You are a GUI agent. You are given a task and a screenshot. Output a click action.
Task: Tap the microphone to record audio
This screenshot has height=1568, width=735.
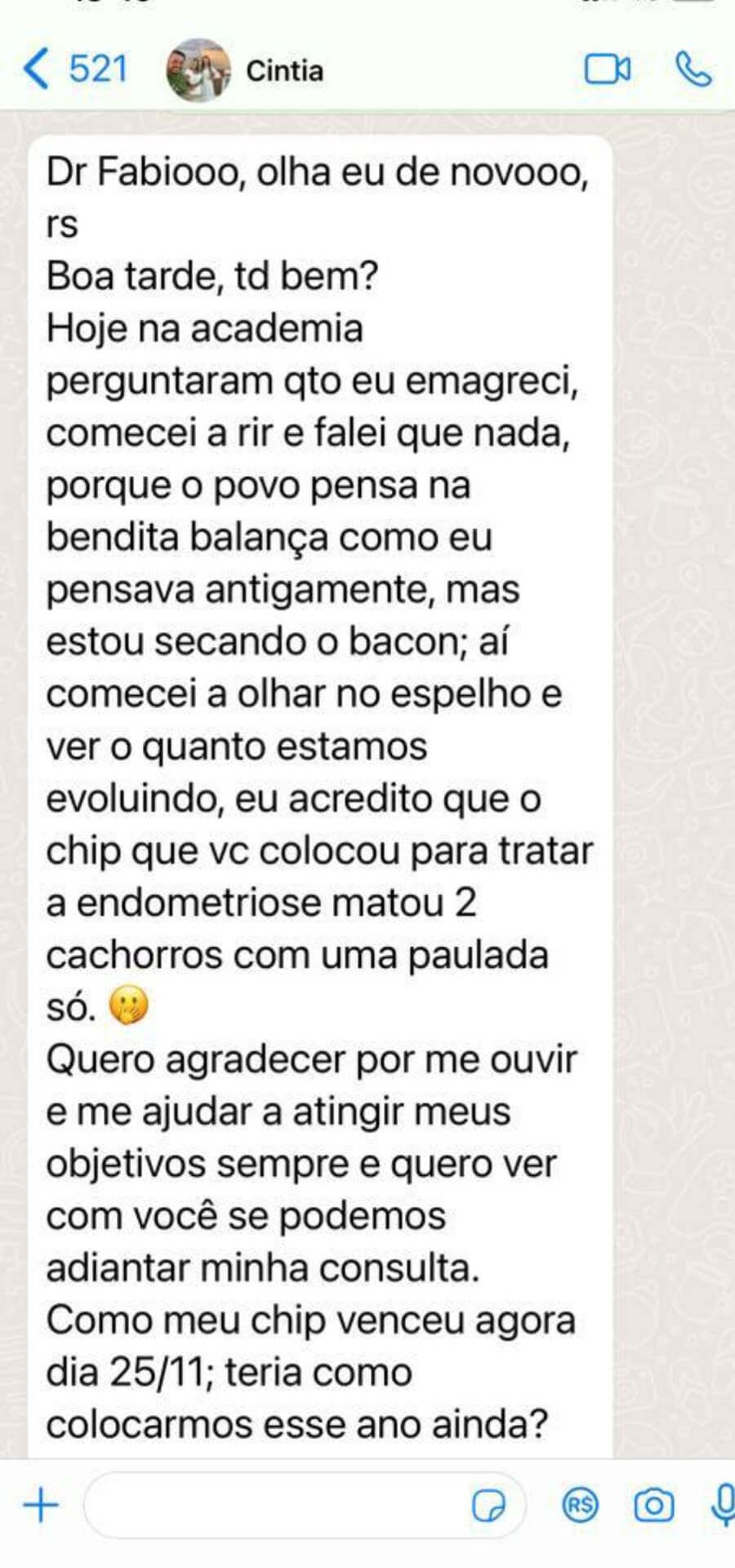coord(723,1504)
